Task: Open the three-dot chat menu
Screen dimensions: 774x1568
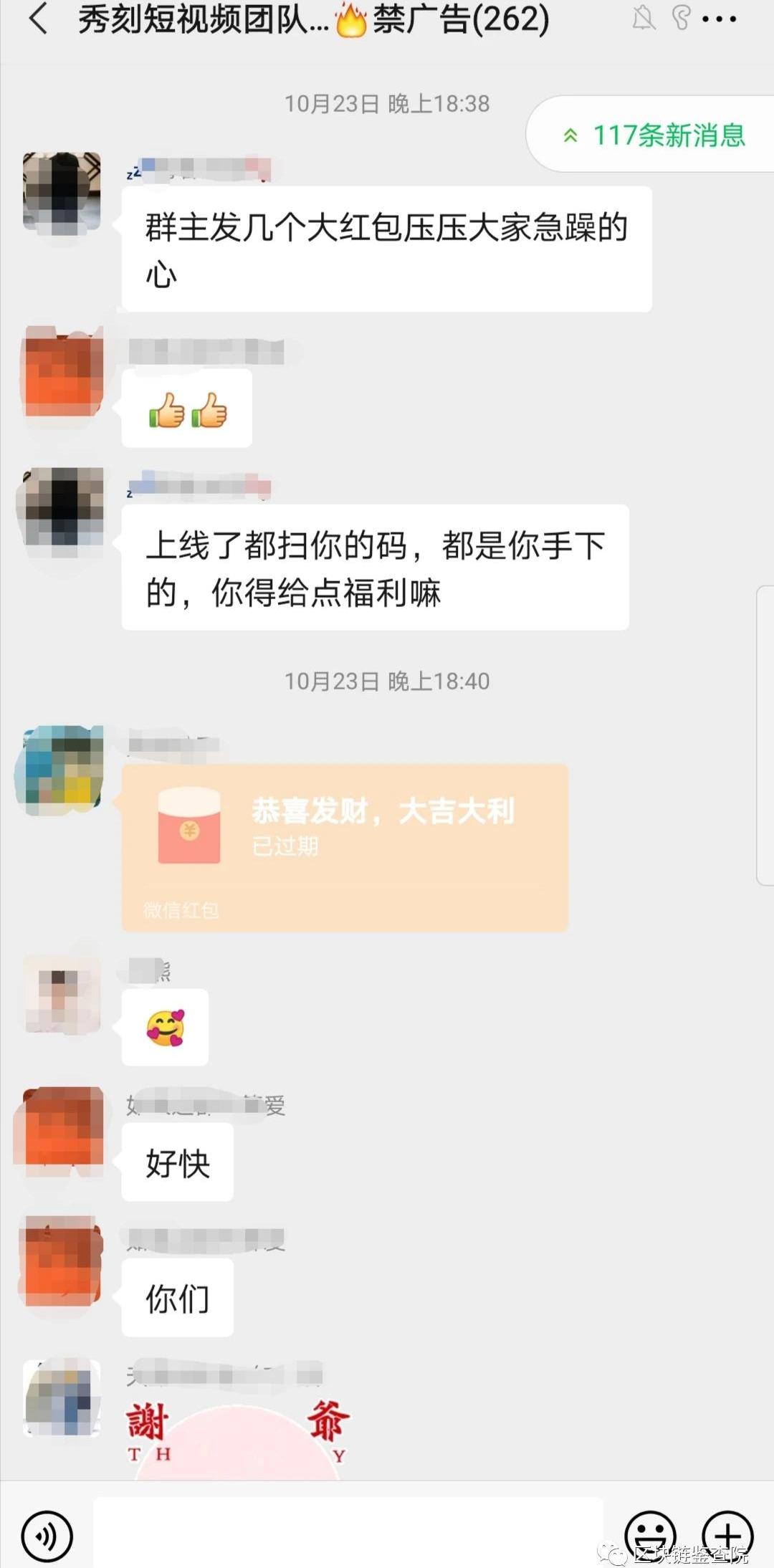Action: point(719,19)
